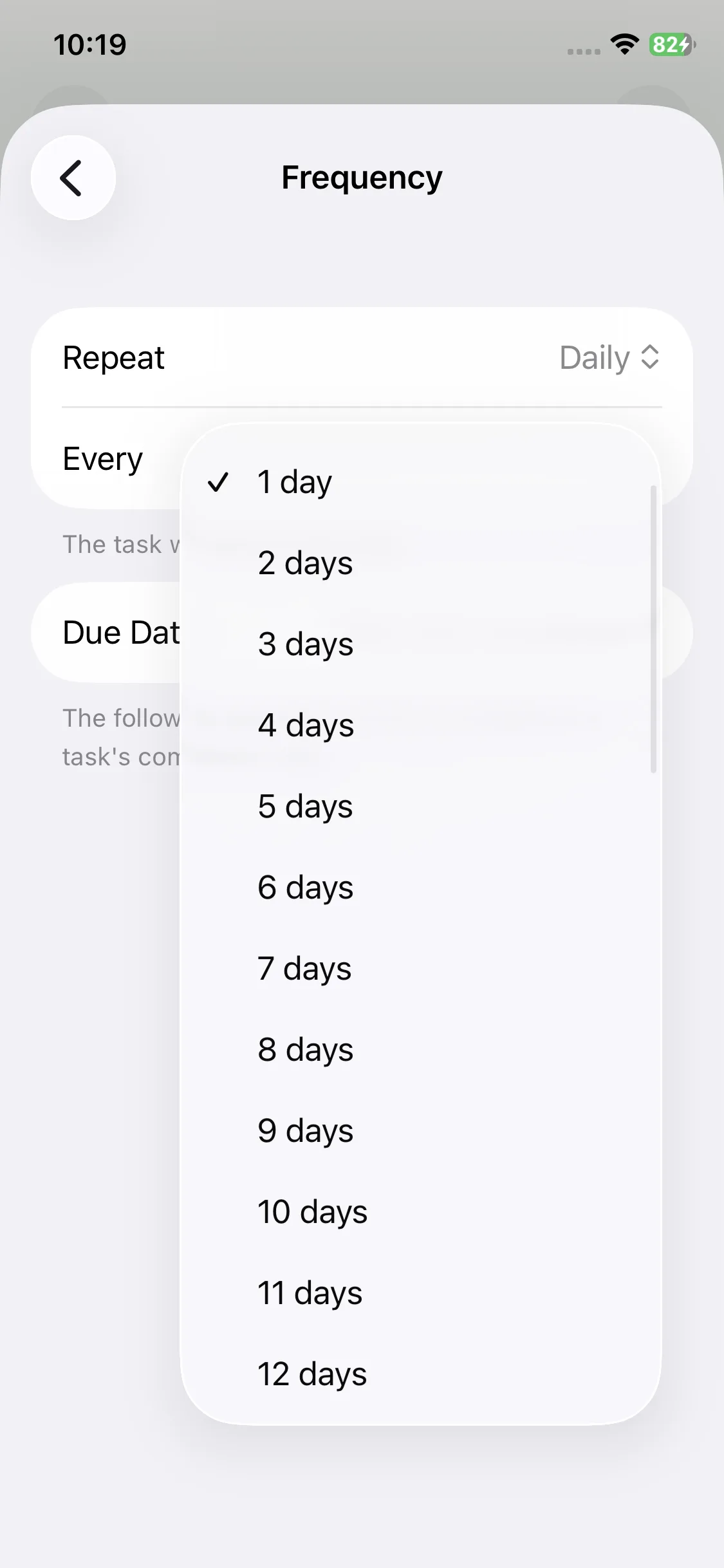Viewport: 724px width, 1568px height.
Task: Go back using the back arrow
Action: coord(73,178)
